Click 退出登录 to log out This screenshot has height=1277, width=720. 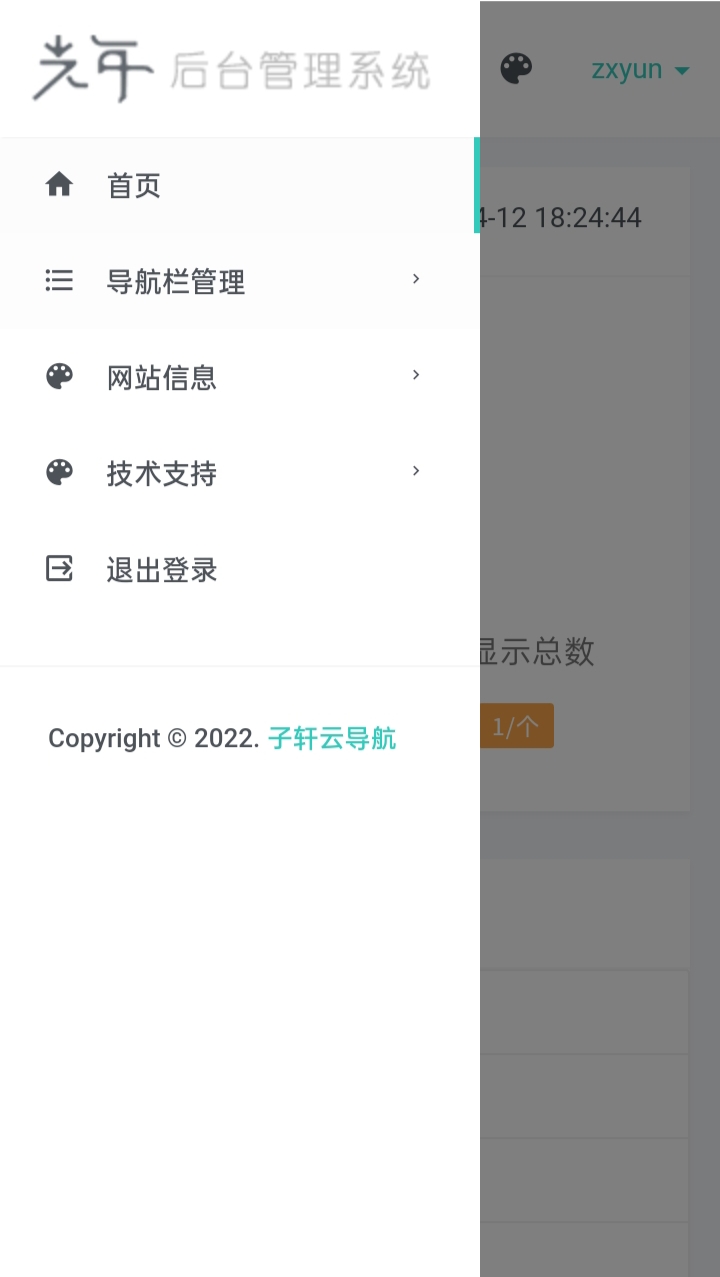pos(161,569)
